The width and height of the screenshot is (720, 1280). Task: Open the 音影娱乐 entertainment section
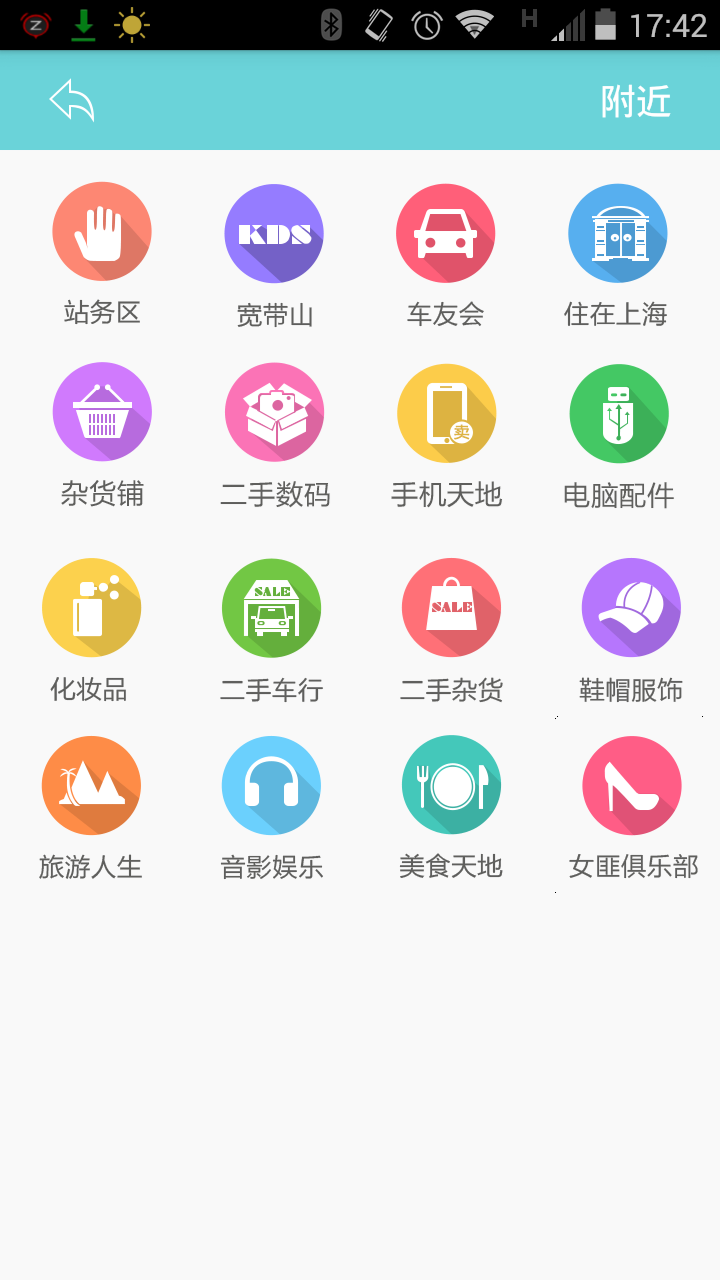coord(271,786)
